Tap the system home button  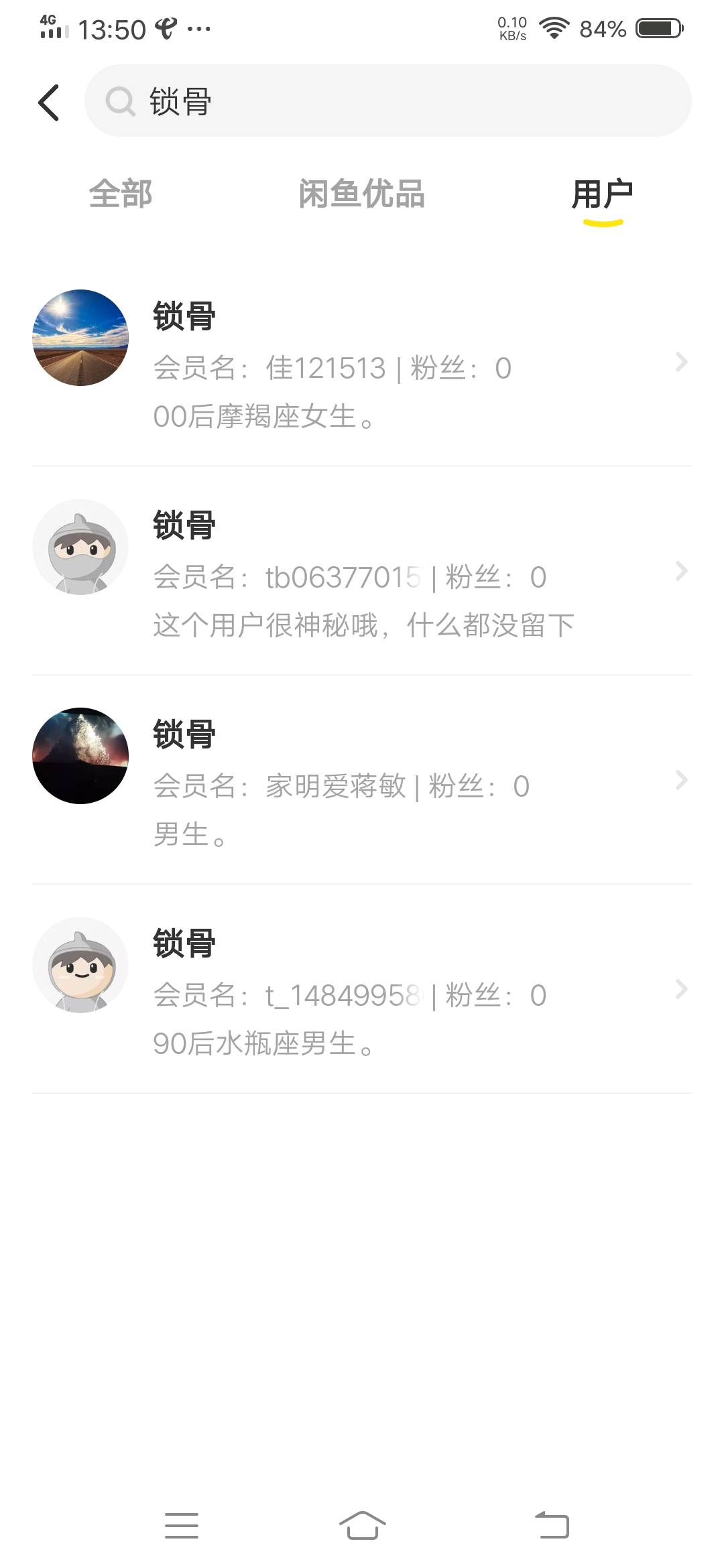pos(362,1526)
